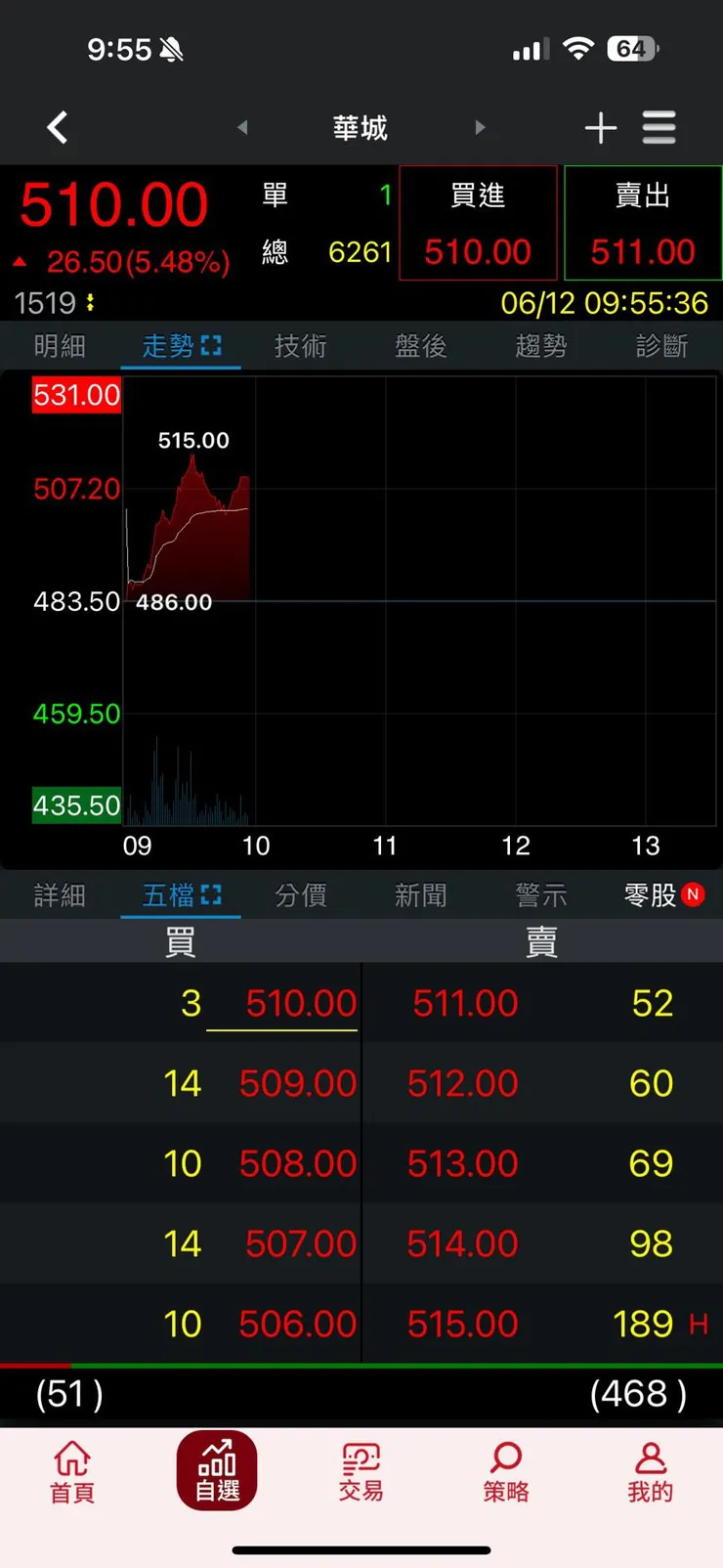This screenshot has width=723, height=1568.
Task: Switch to the 分價 tab
Action: tap(301, 895)
